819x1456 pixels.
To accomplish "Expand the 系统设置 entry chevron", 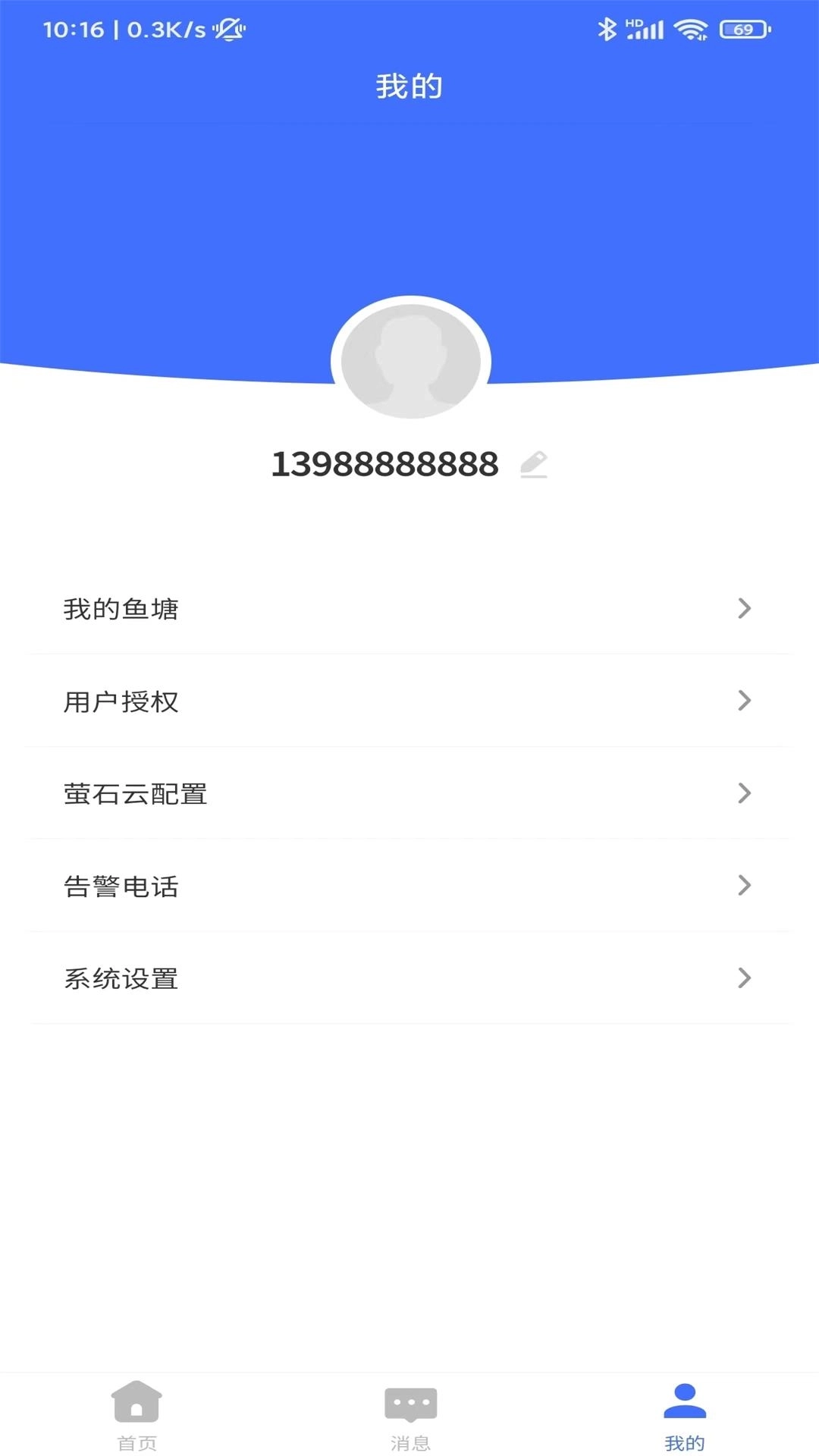I will tap(745, 979).
